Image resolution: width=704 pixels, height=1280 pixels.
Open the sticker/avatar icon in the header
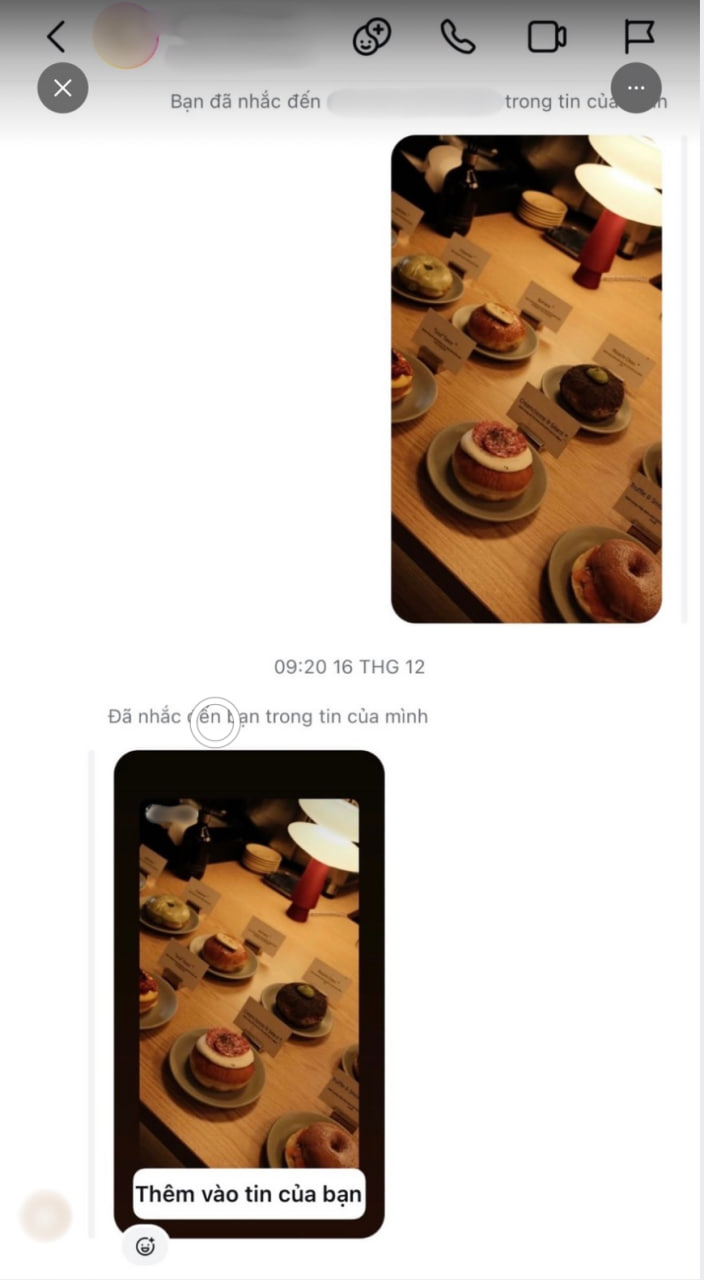371,37
